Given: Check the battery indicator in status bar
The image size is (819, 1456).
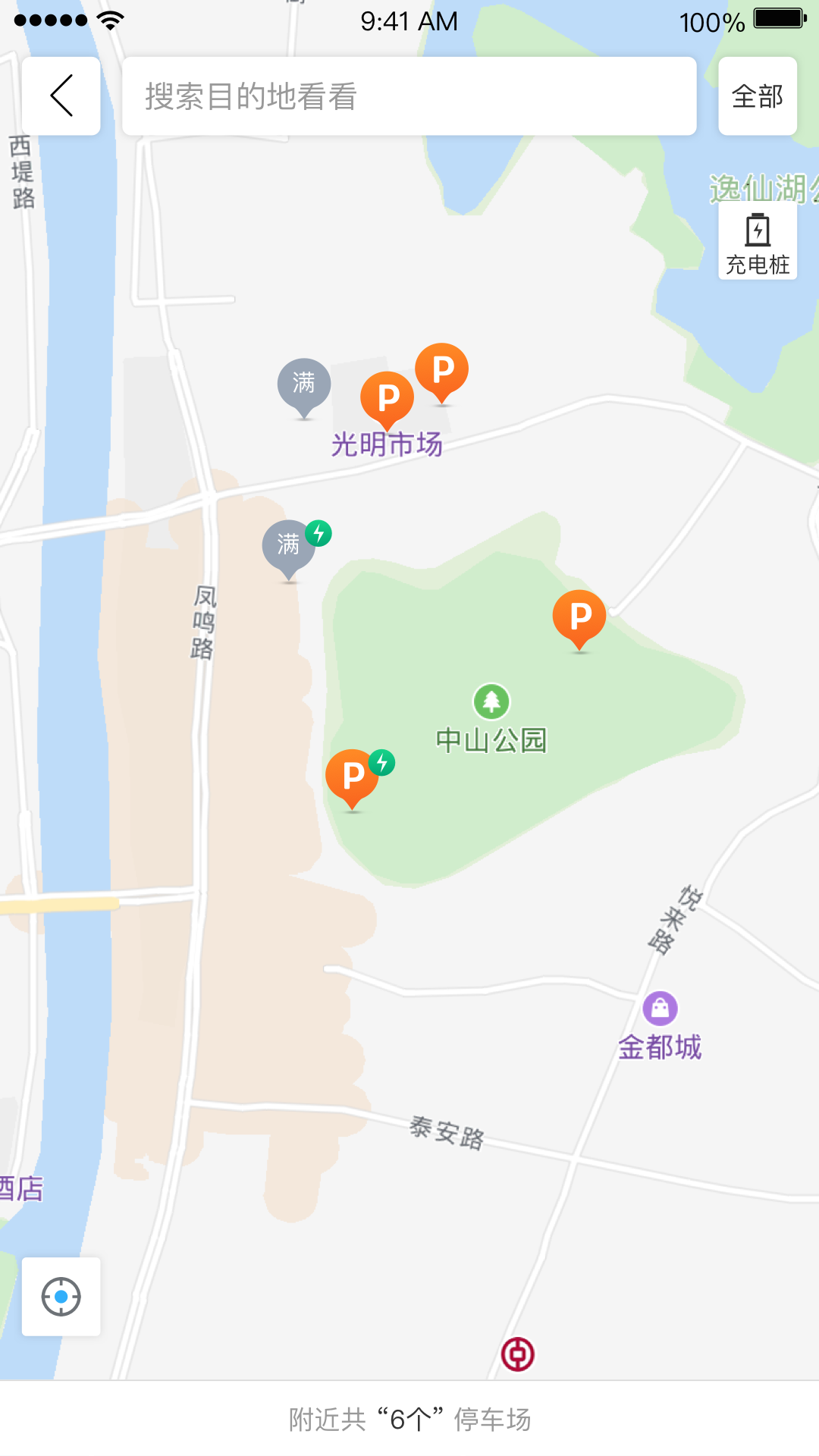Looking at the screenshot, I should [x=777, y=20].
